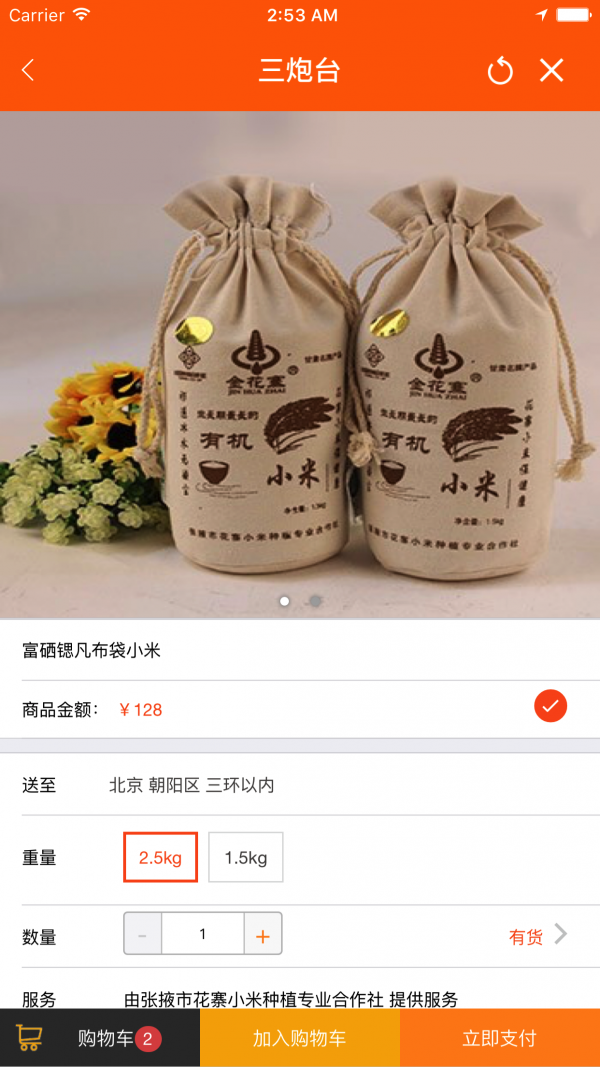Select the 2.5kg weight option

(x=160, y=858)
